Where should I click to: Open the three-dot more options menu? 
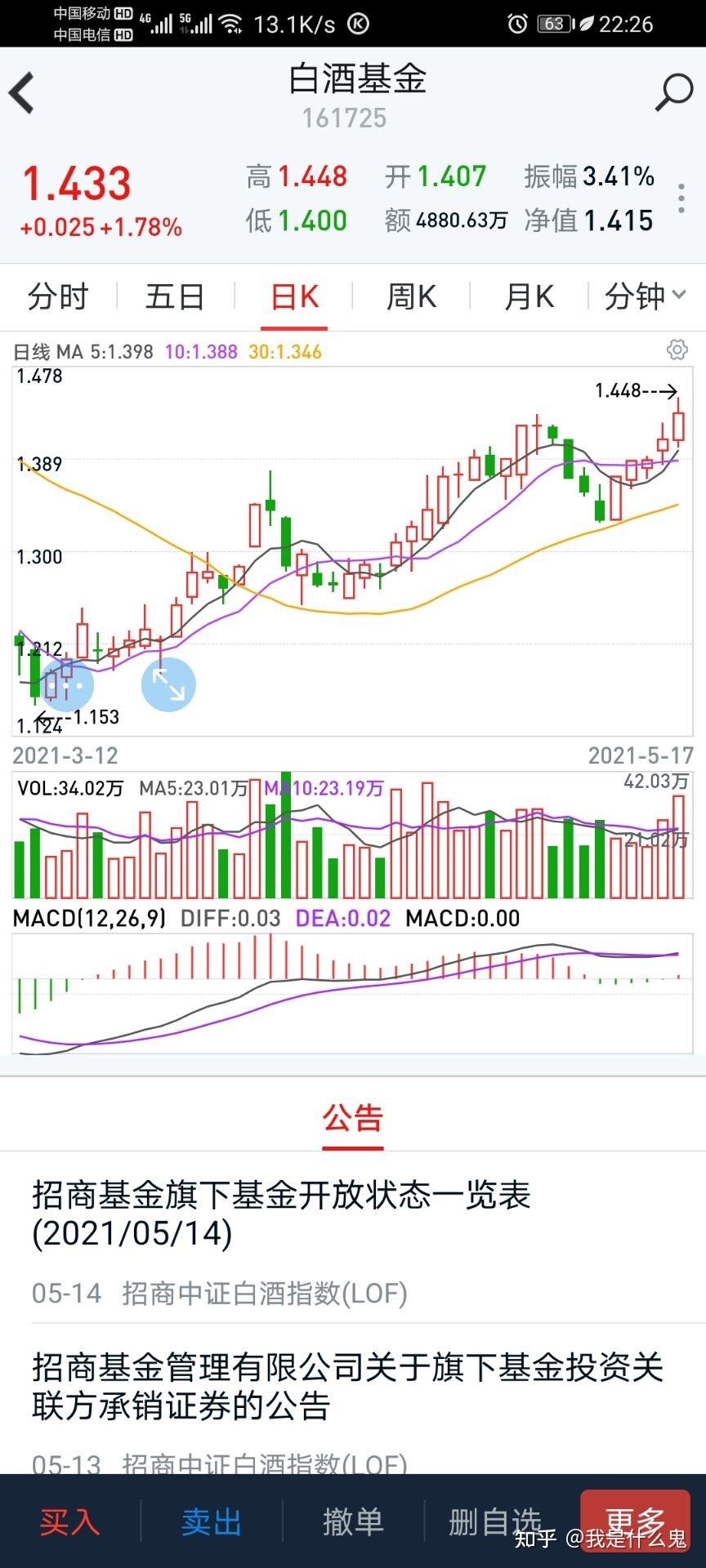tap(681, 196)
